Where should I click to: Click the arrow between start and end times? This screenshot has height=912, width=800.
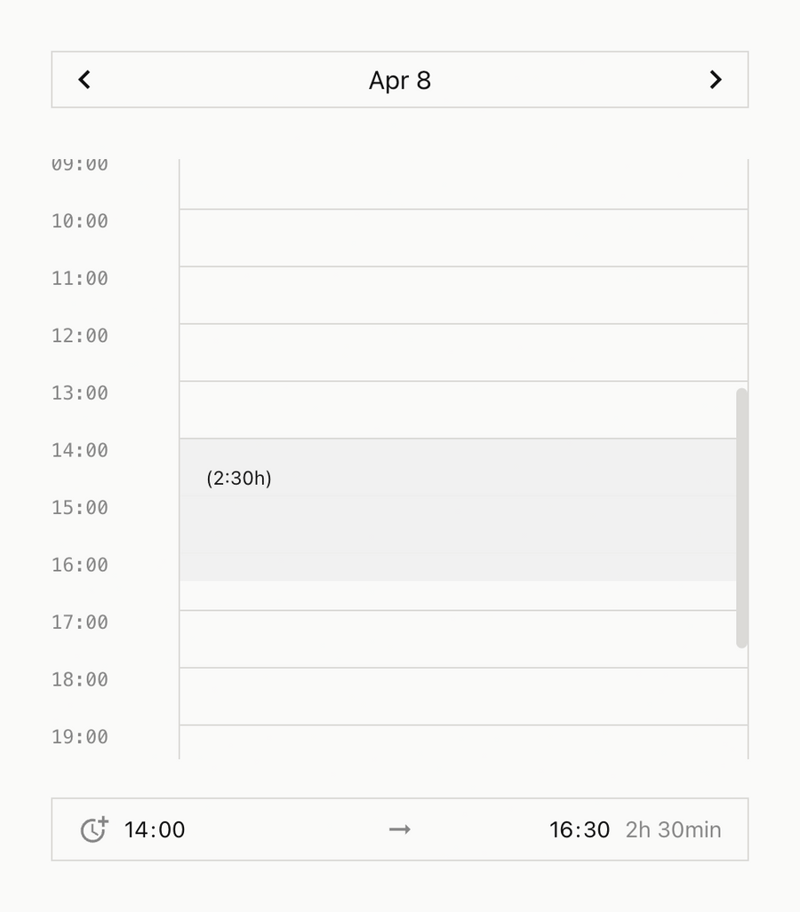coord(400,830)
